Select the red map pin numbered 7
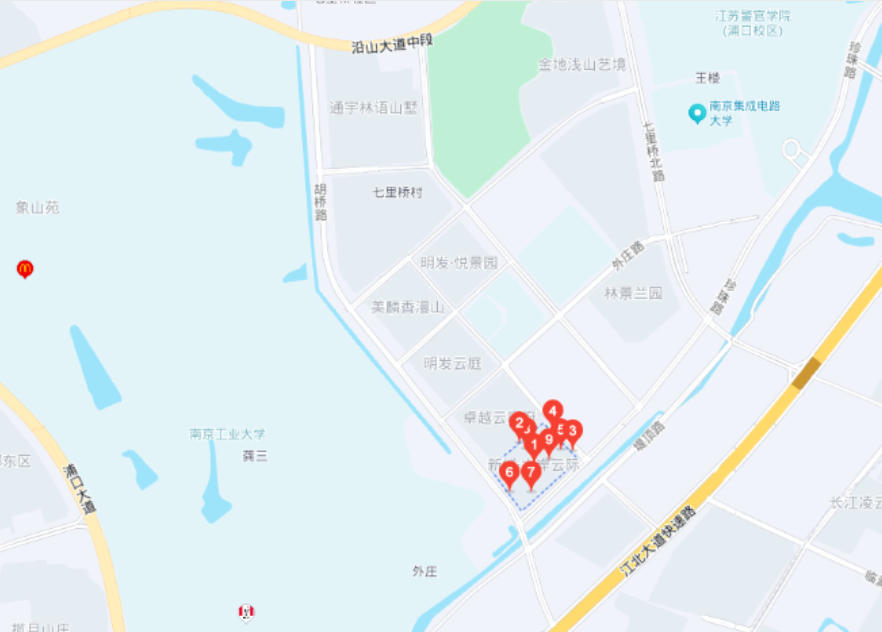The height and width of the screenshot is (632, 882). point(531,472)
